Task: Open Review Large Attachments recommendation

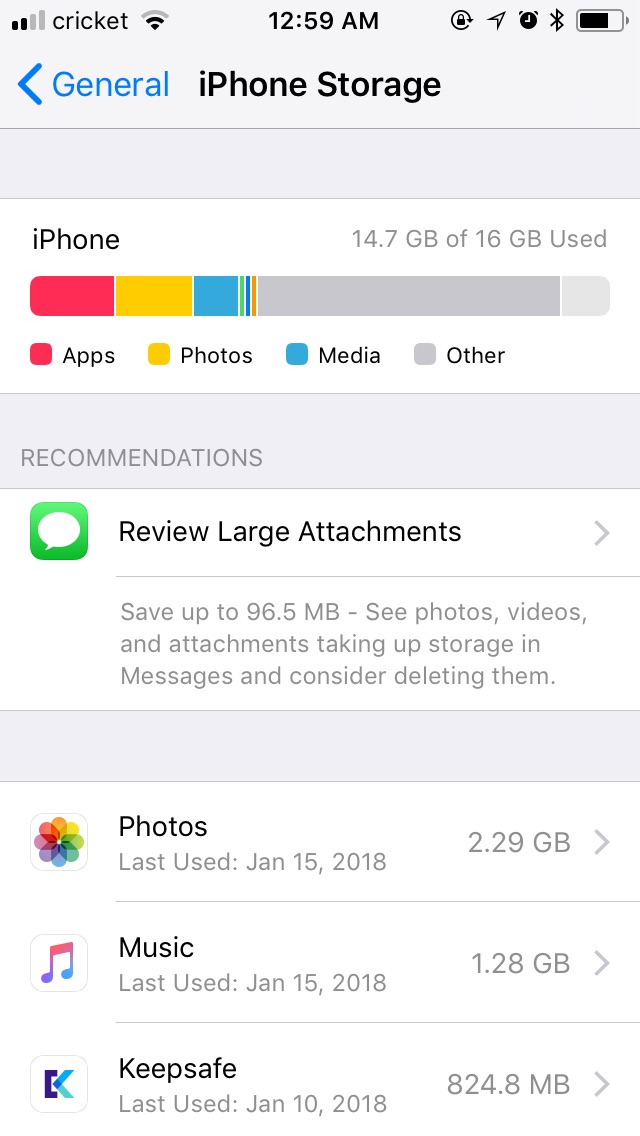Action: click(320, 532)
